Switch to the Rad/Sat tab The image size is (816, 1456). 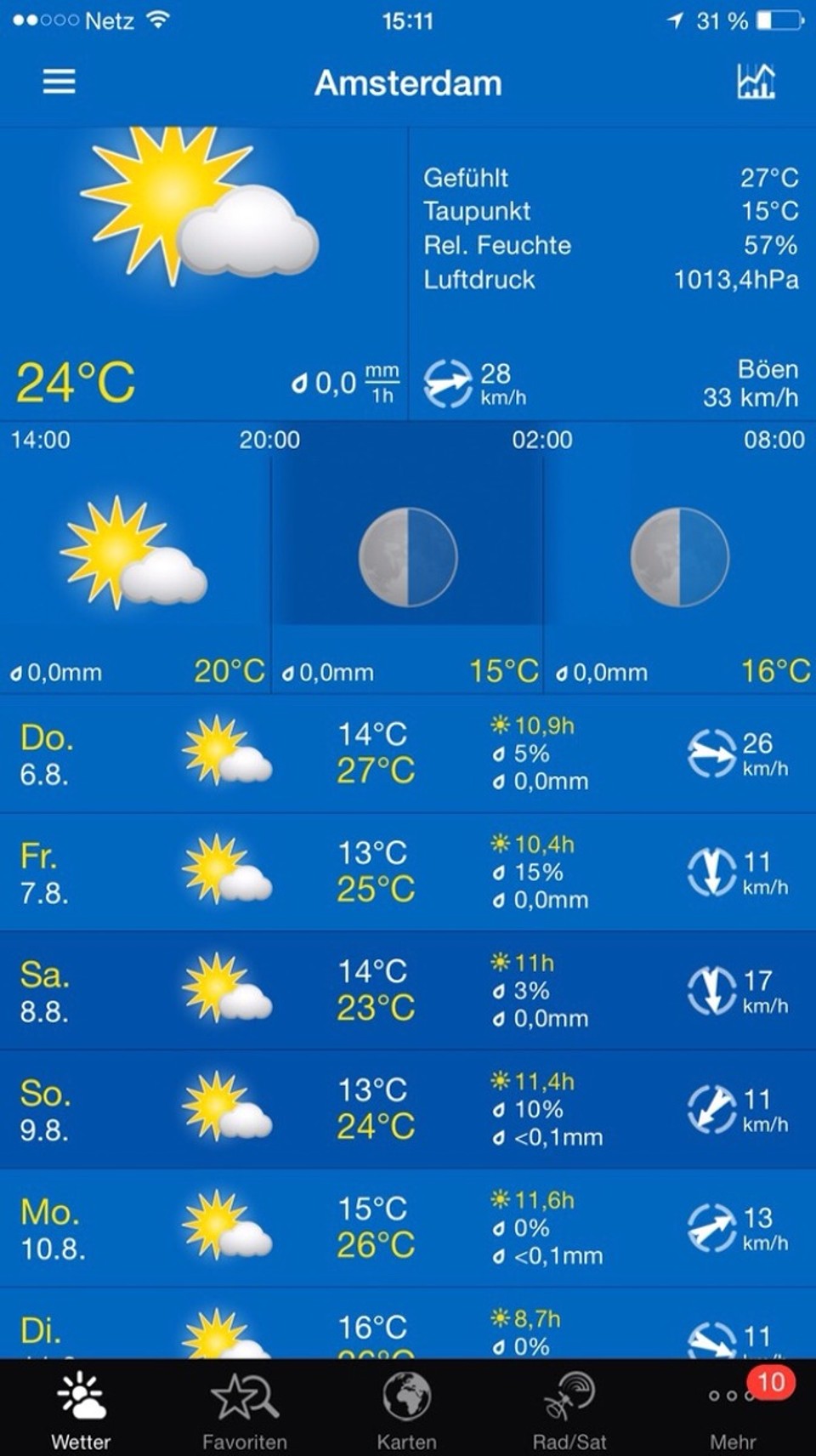click(569, 1408)
